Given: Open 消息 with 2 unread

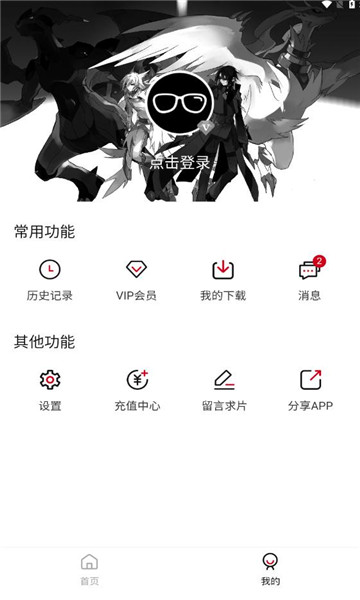Looking at the screenshot, I should [310, 279].
